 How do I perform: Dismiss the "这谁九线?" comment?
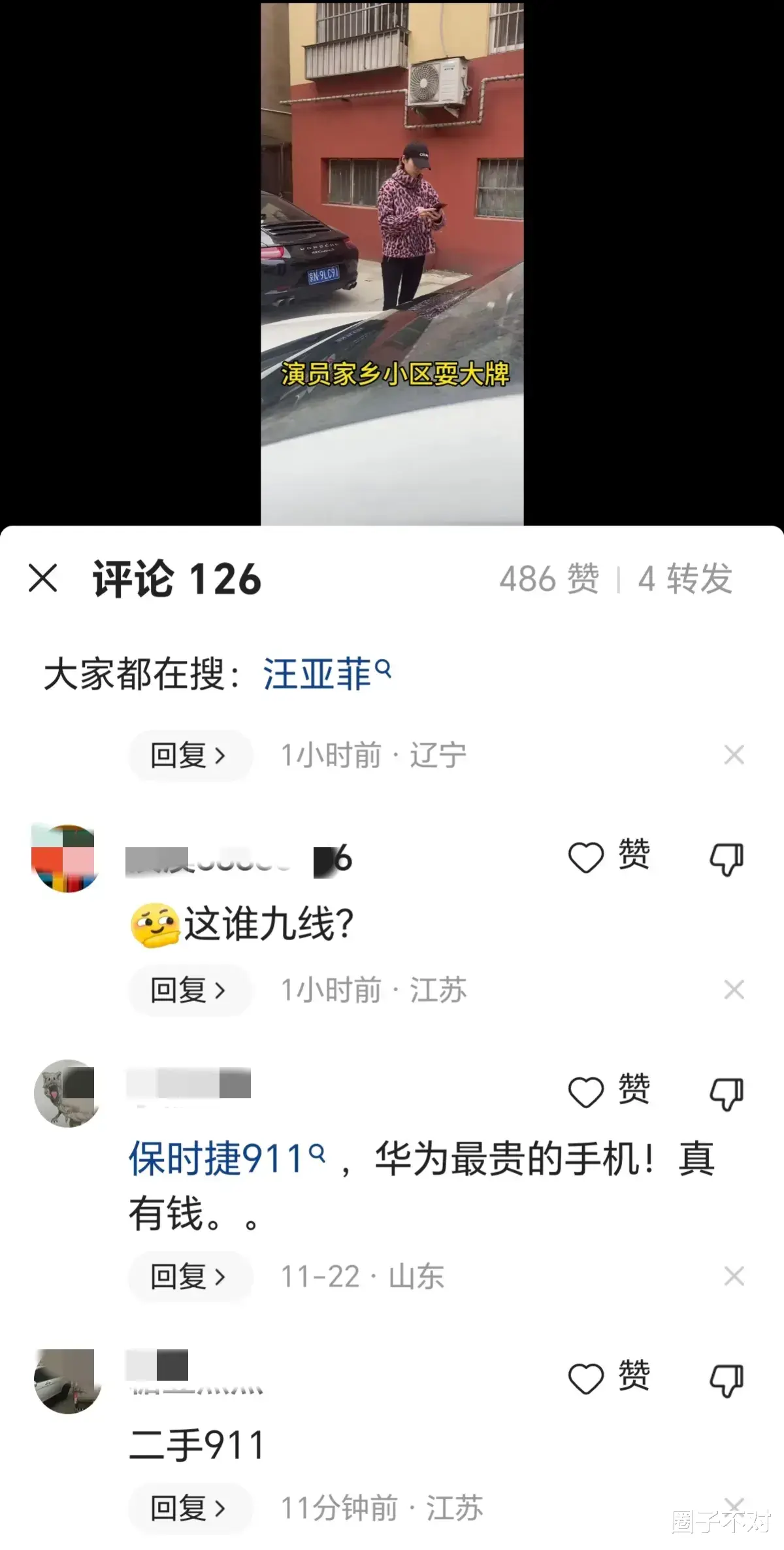point(734,990)
